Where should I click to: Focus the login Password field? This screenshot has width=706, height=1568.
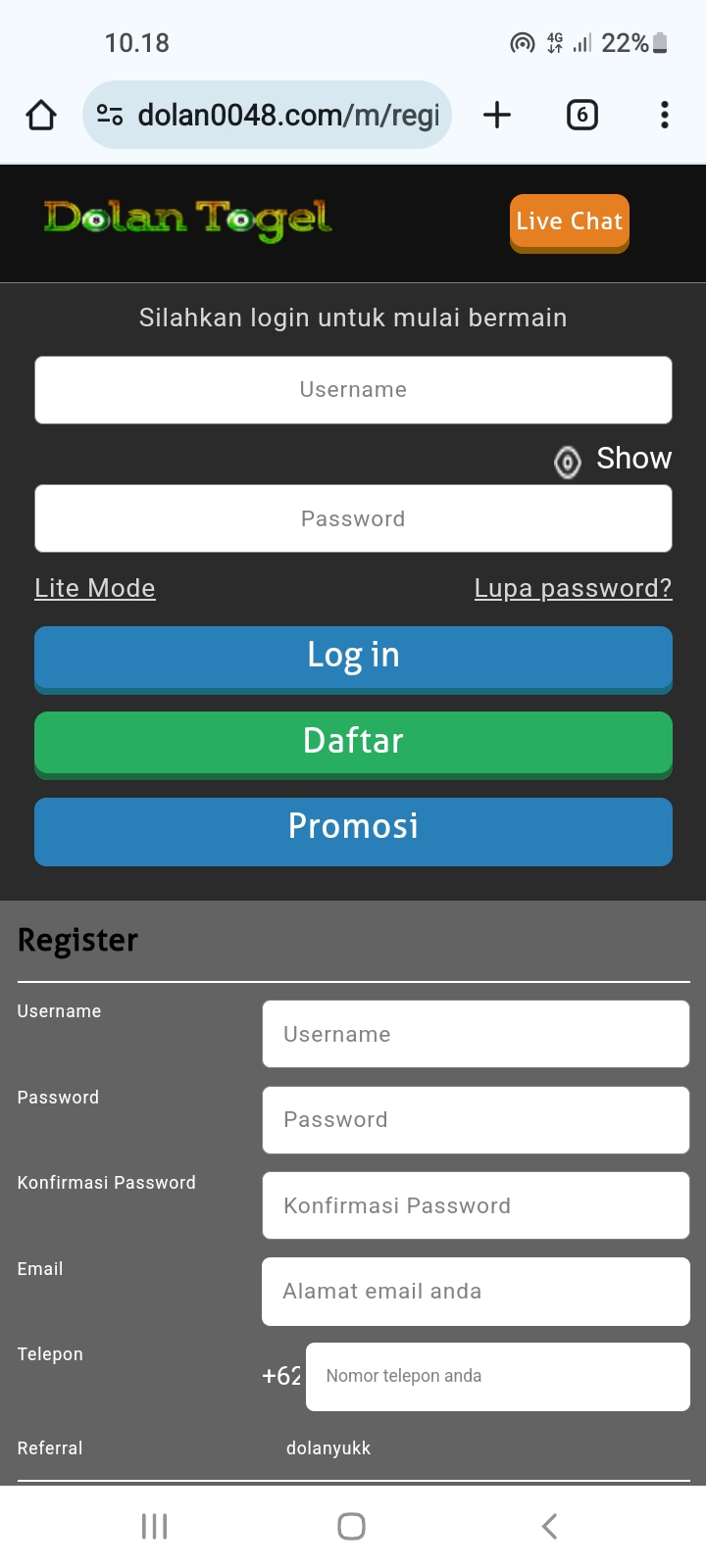click(353, 518)
